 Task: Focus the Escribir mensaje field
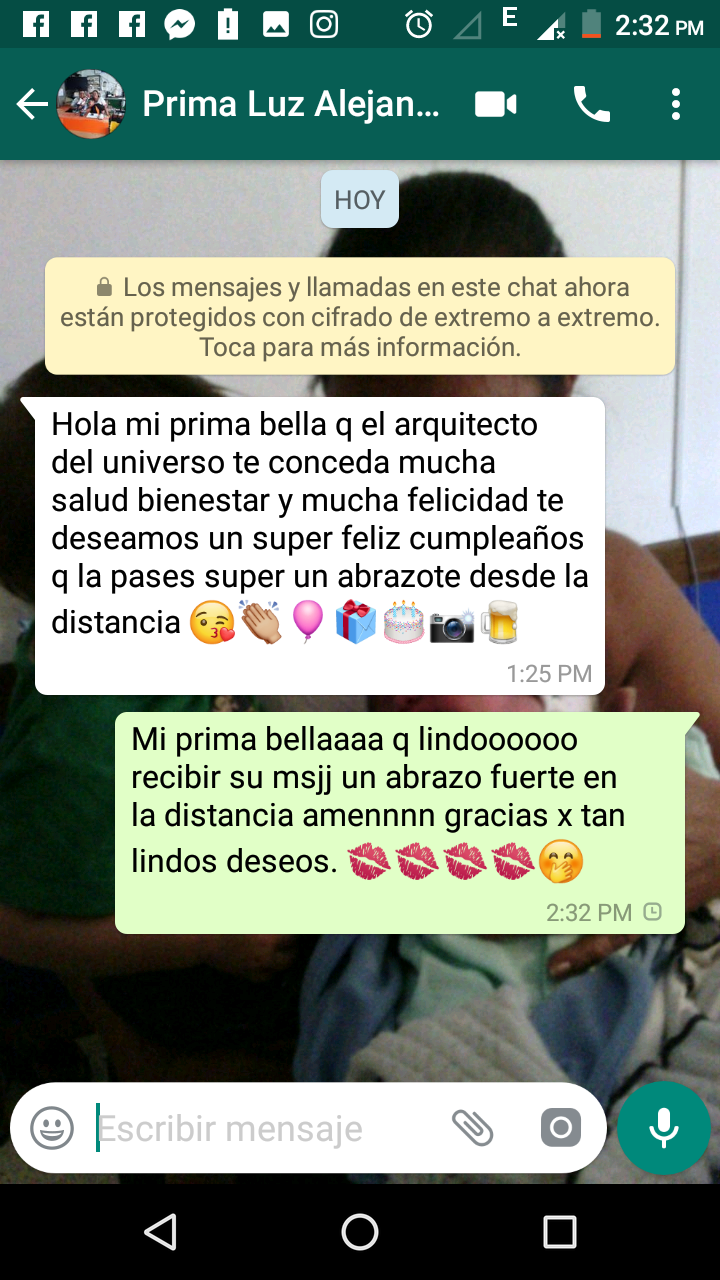(262, 1129)
